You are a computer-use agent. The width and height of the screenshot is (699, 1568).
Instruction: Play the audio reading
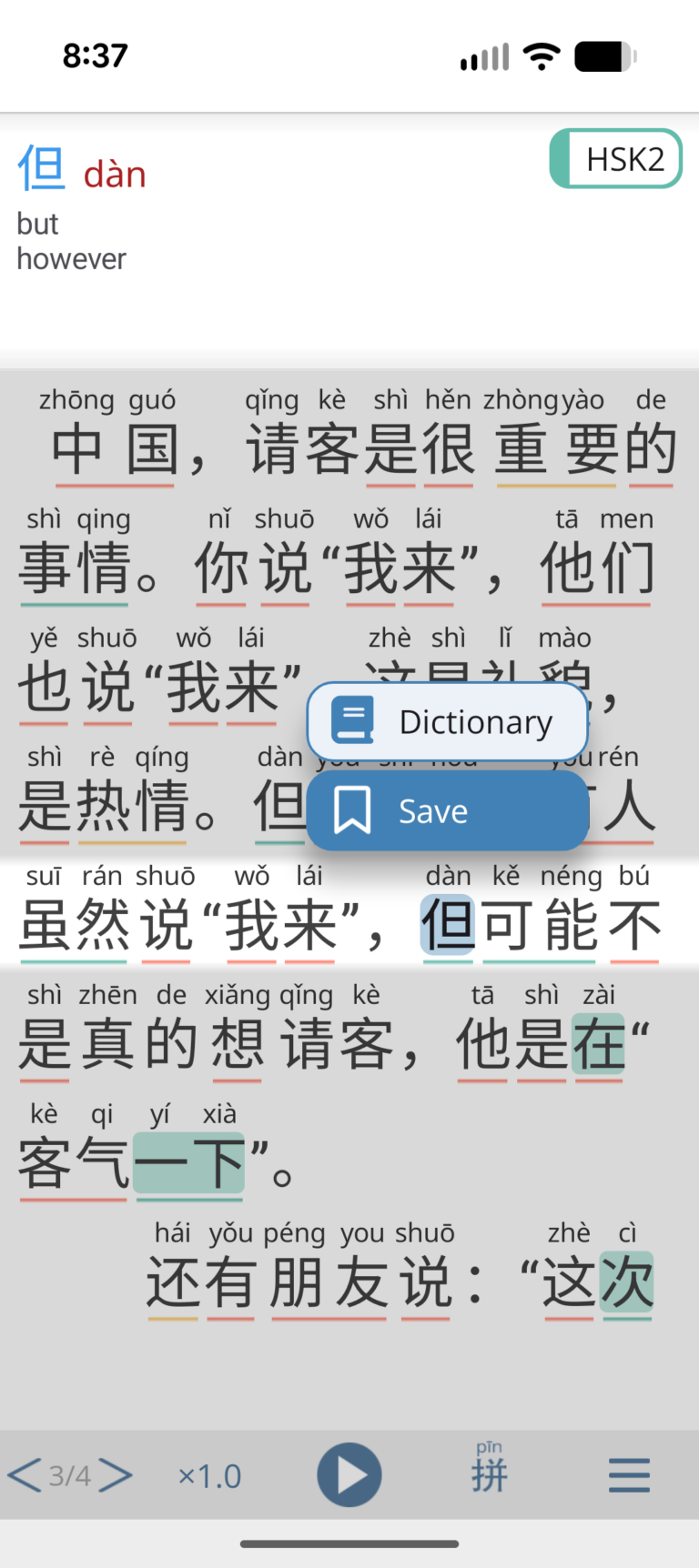[349, 1474]
